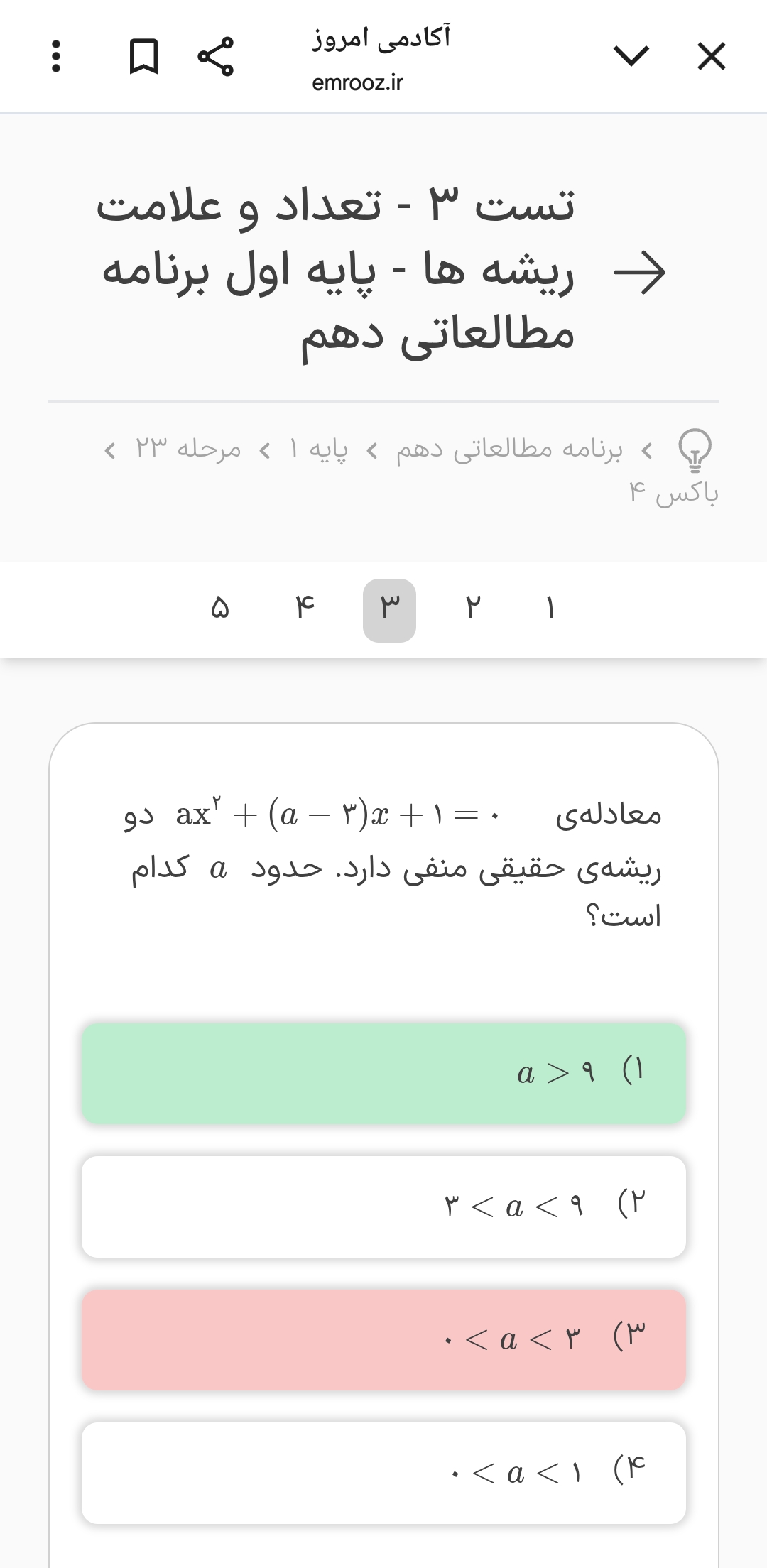The width and height of the screenshot is (767, 1568).
Task: Jump to question ۱
Action: tap(549, 609)
